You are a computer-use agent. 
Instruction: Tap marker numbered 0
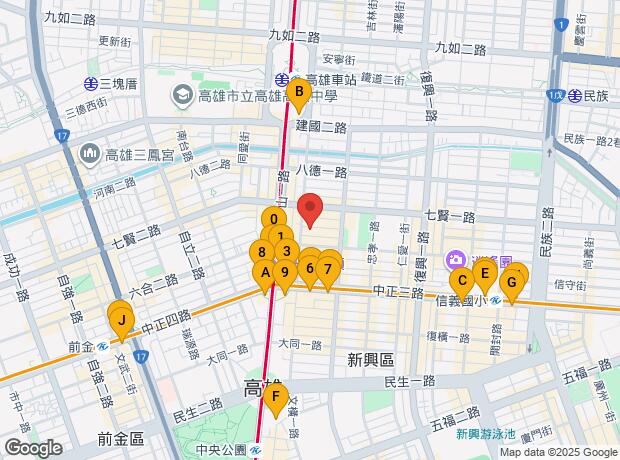[x=273, y=218]
